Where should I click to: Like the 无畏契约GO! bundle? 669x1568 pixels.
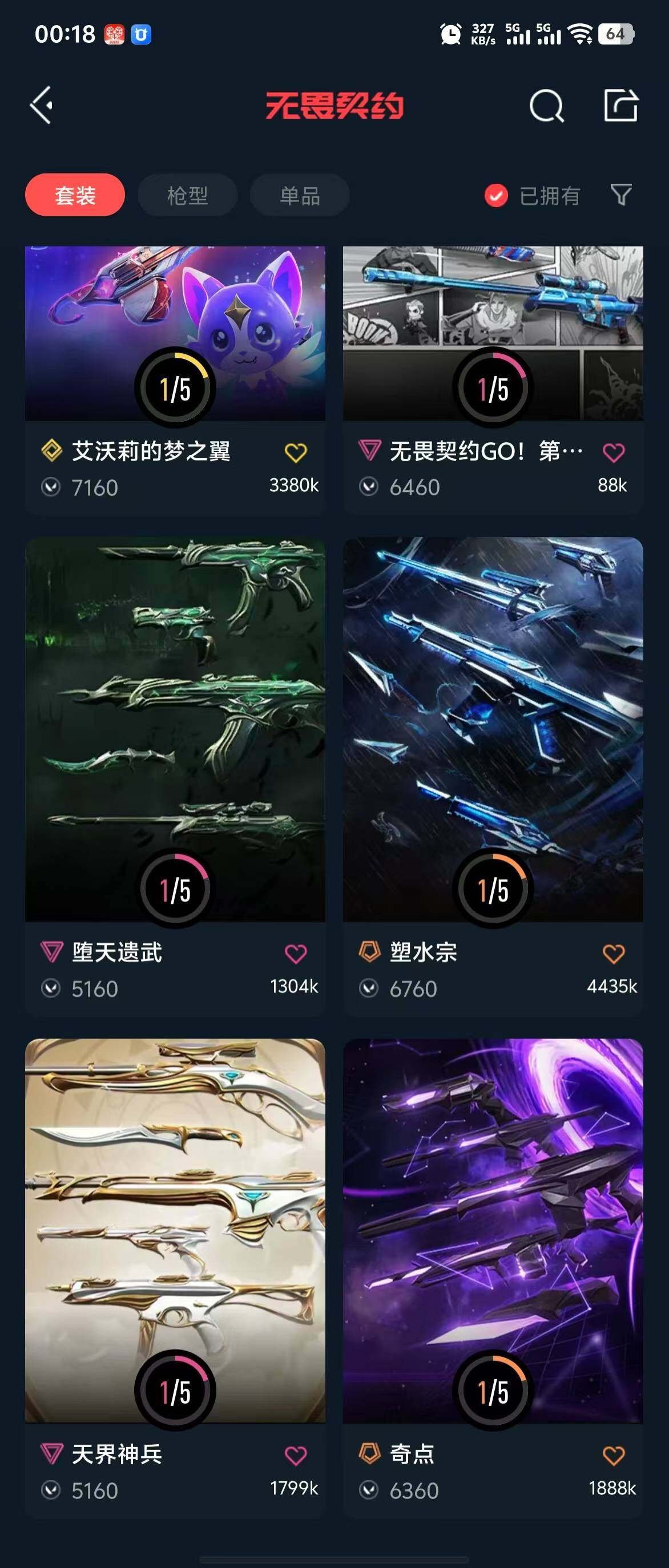tap(613, 452)
